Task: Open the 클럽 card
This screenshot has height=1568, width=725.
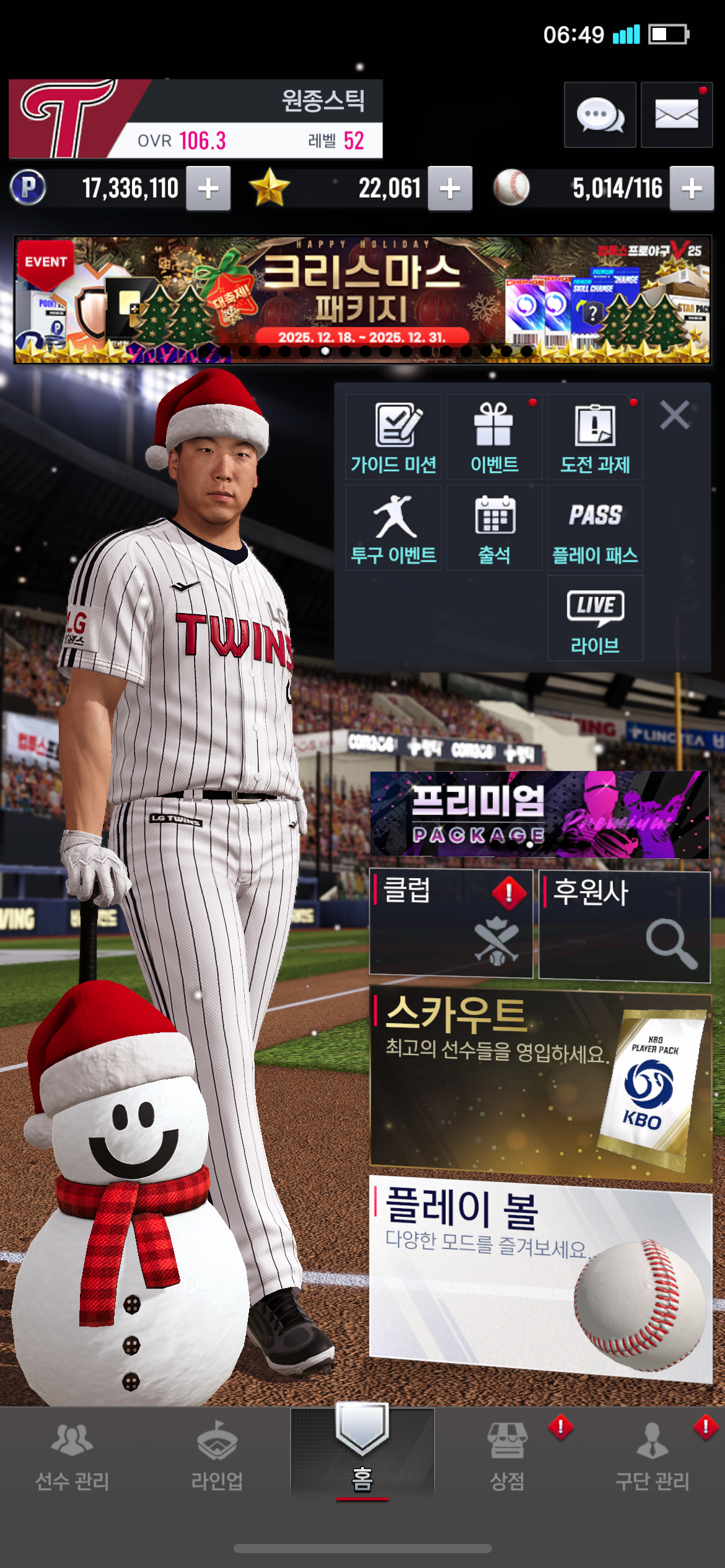Action: 450,923
